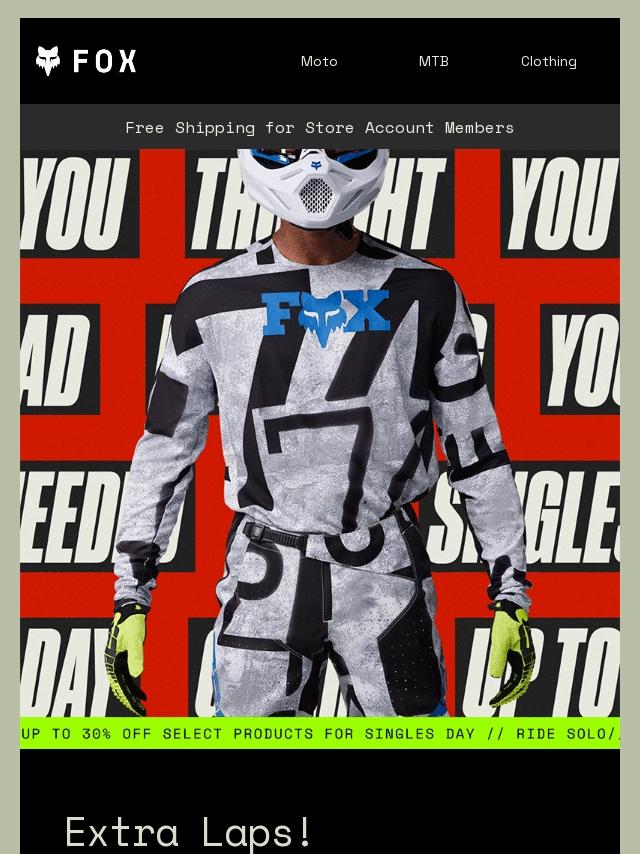Open the Moto category link

tap(319, 61)
